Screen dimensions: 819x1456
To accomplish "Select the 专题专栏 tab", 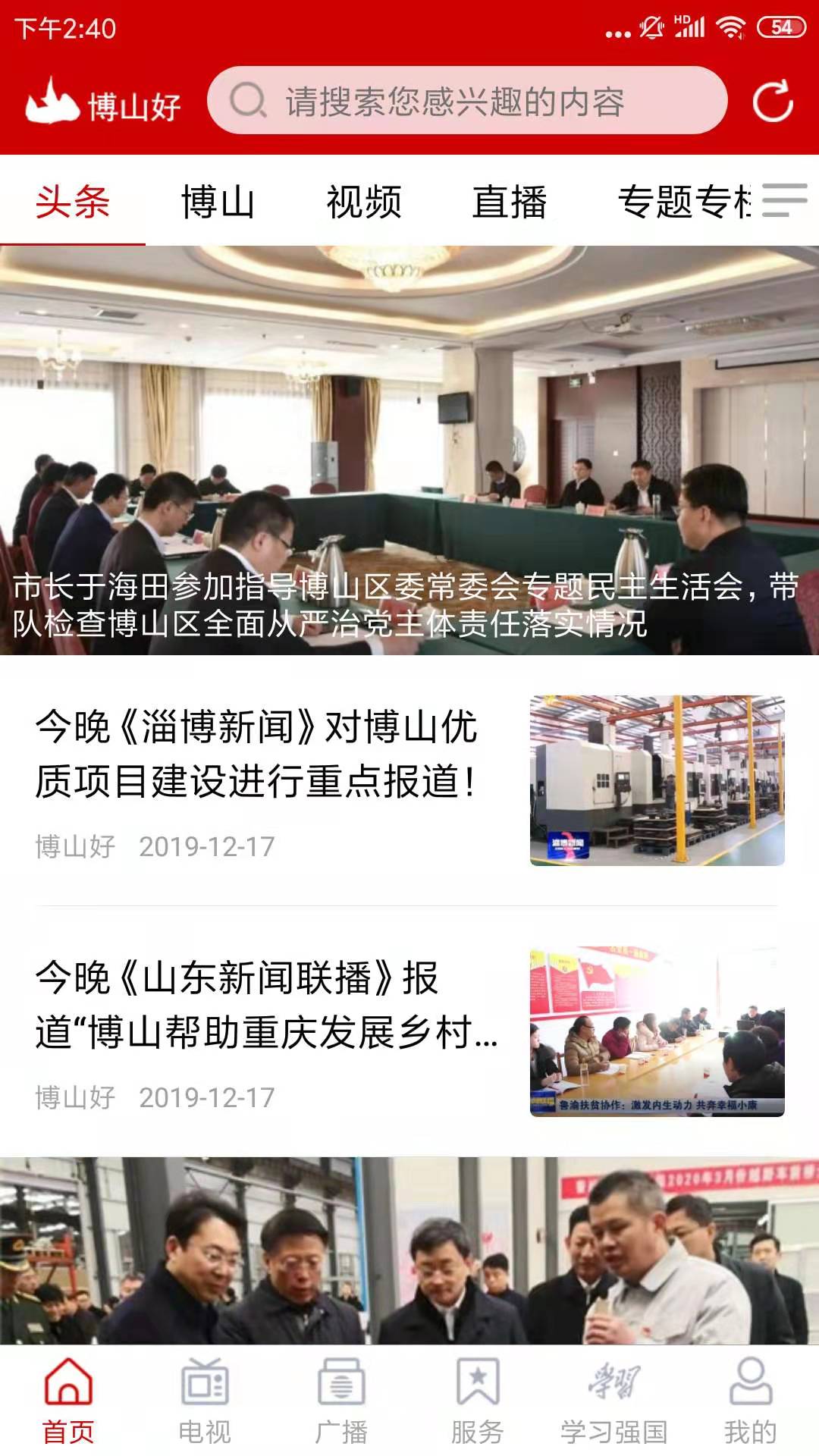I will (x=682, y=202).
